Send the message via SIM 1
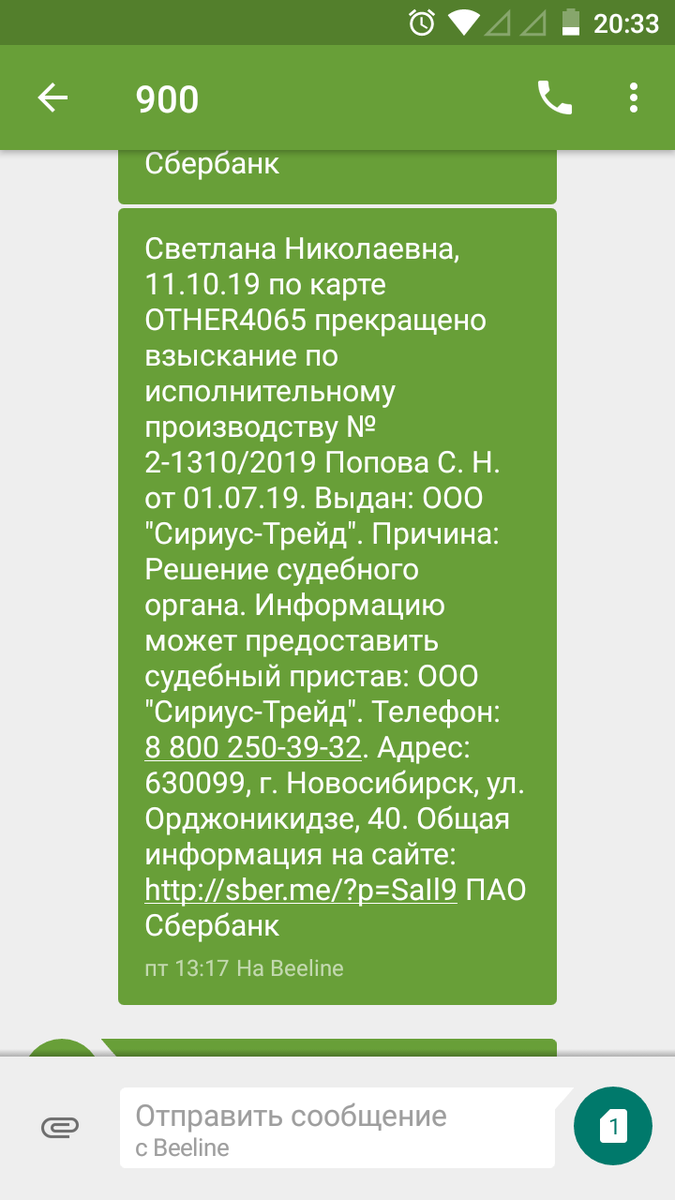Screen dimensions: 675x1200 tap(613, 1127)
